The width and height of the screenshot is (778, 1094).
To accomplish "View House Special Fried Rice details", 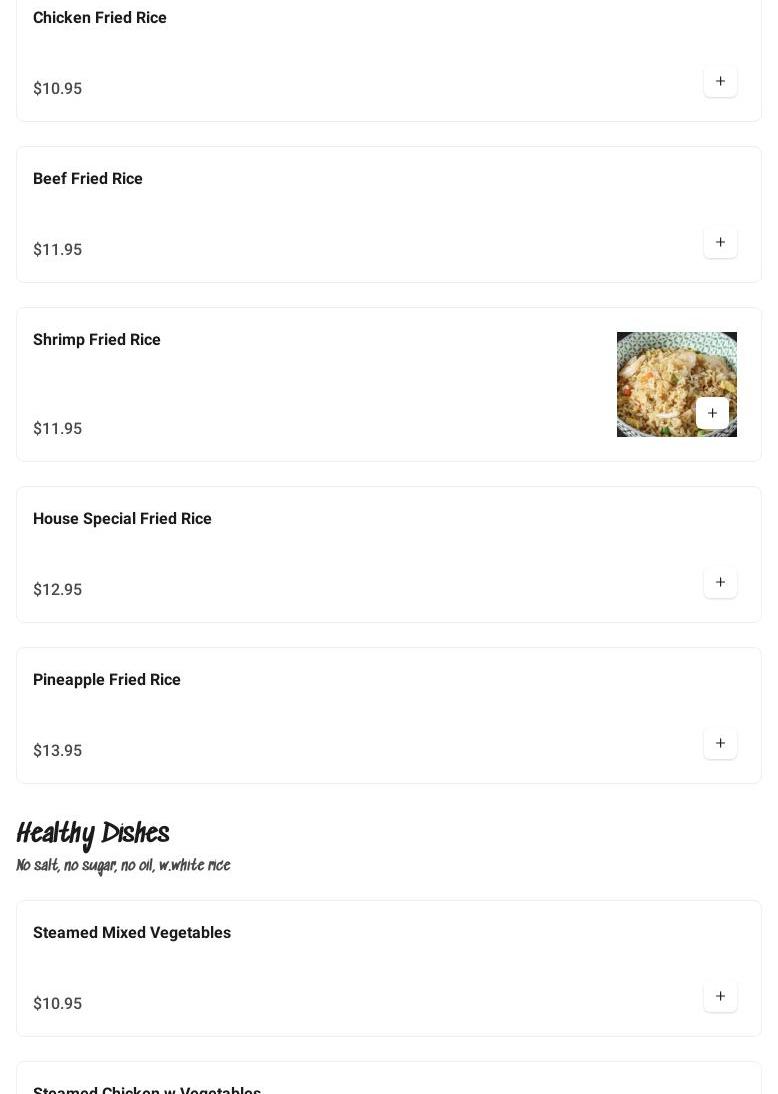I will pos(122,519).
